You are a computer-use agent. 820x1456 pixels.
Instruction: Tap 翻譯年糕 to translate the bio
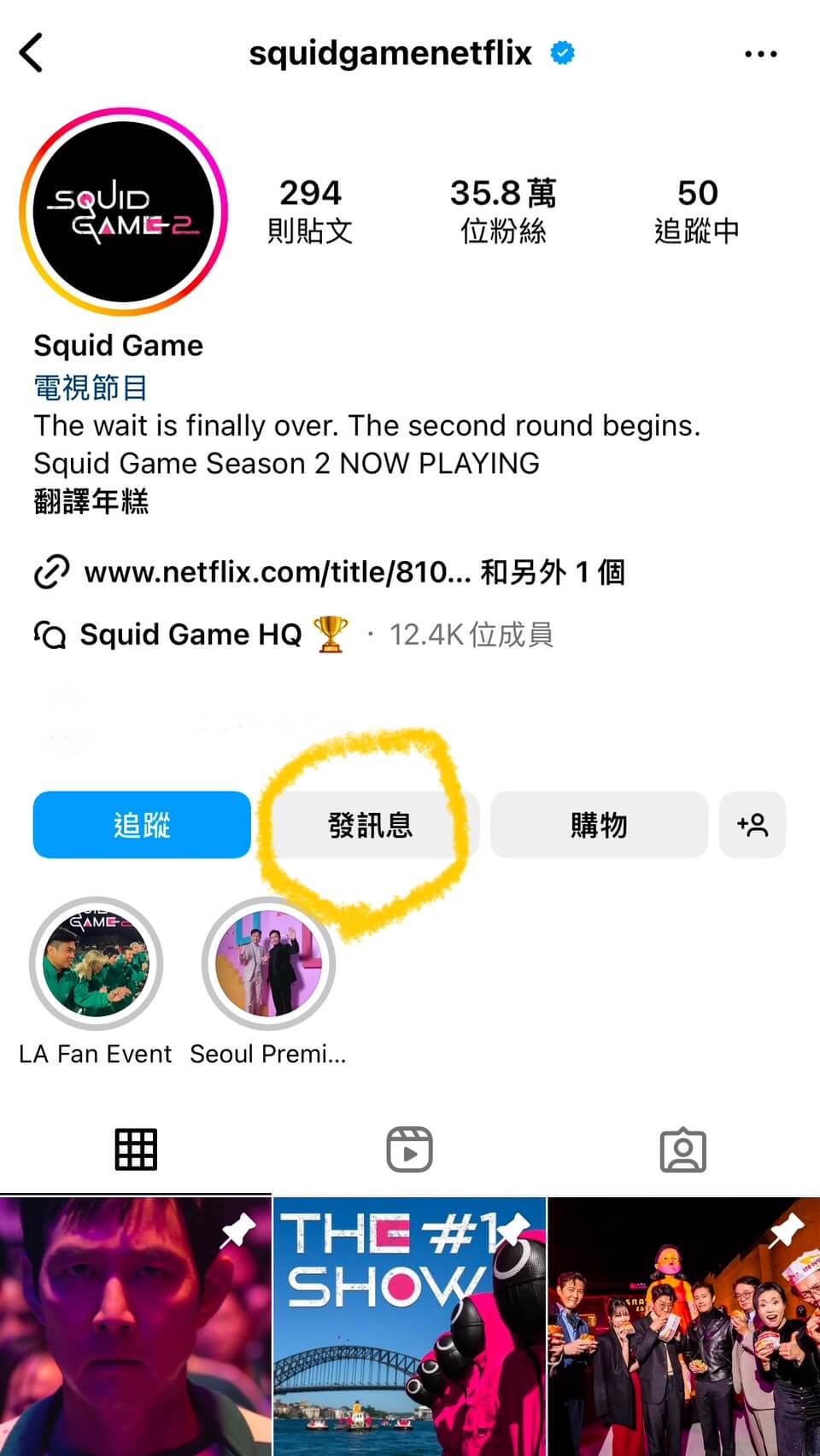[91, 501]
